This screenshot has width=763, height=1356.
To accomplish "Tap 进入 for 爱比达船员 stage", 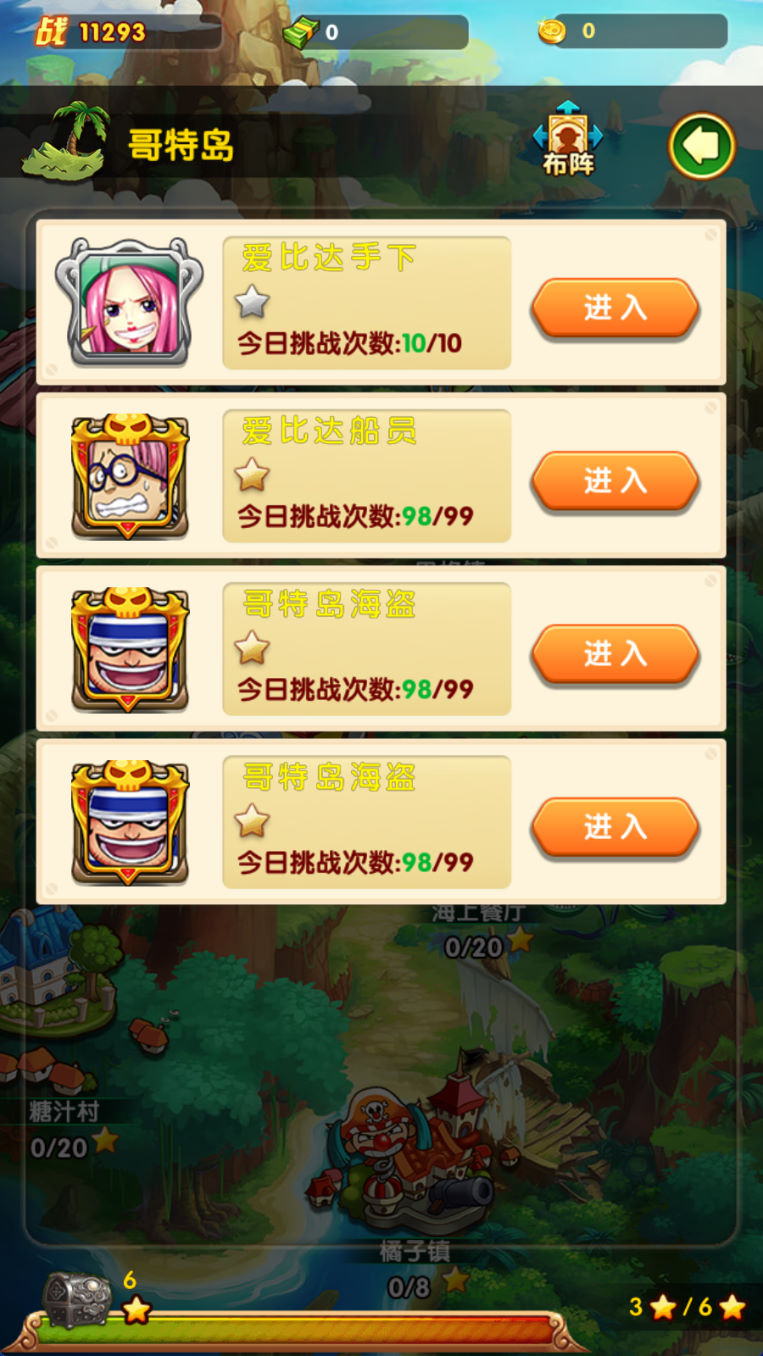I will [x=614, y=481].
